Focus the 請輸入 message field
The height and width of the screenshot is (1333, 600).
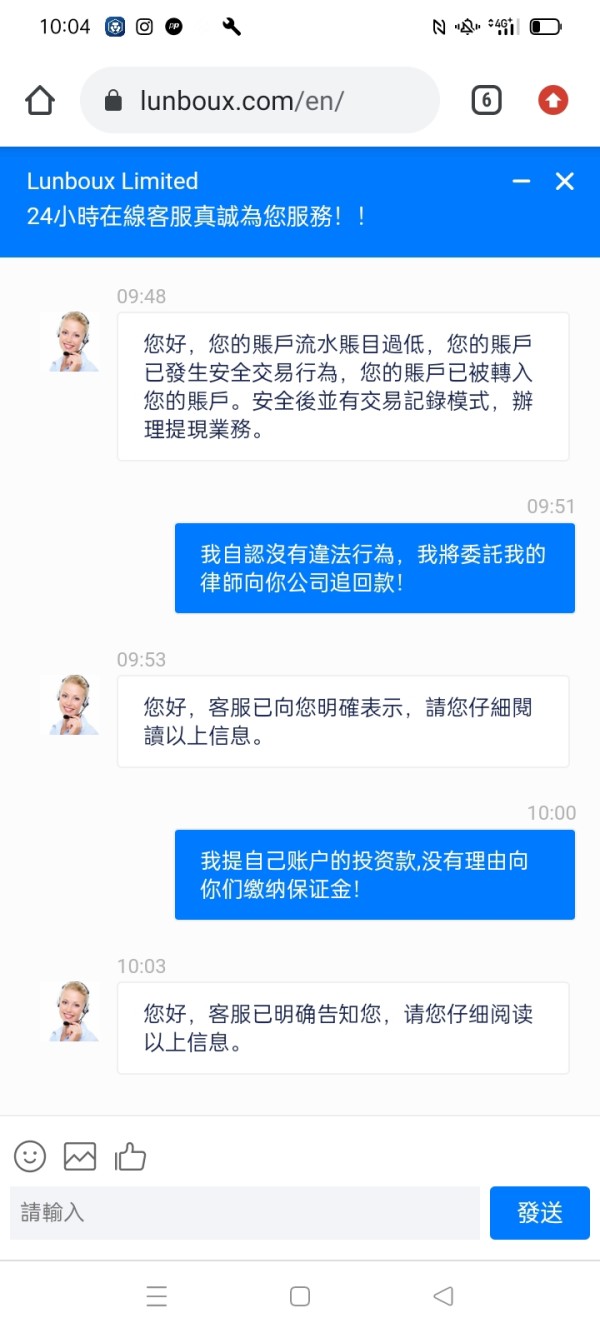click(x=245, y=1213)
